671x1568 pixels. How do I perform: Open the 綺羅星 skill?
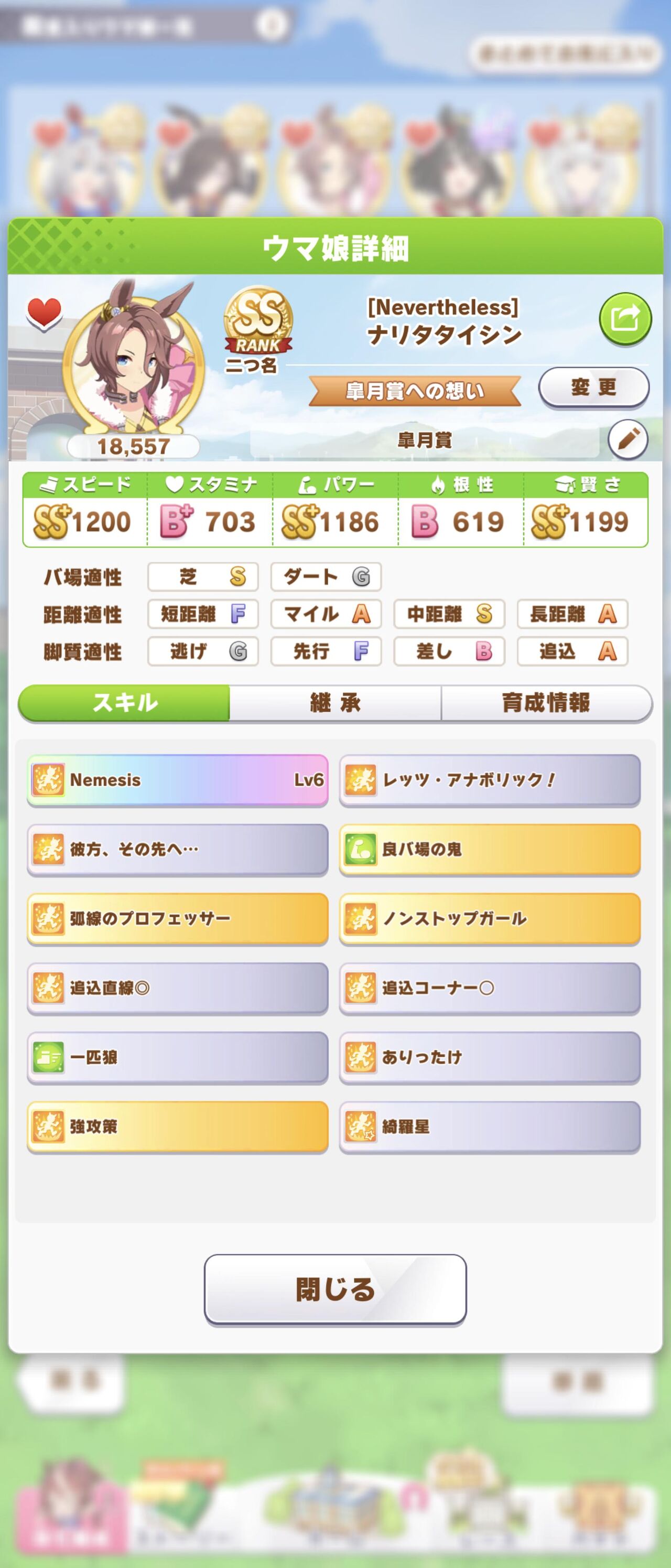click(x=489, y=1126)
